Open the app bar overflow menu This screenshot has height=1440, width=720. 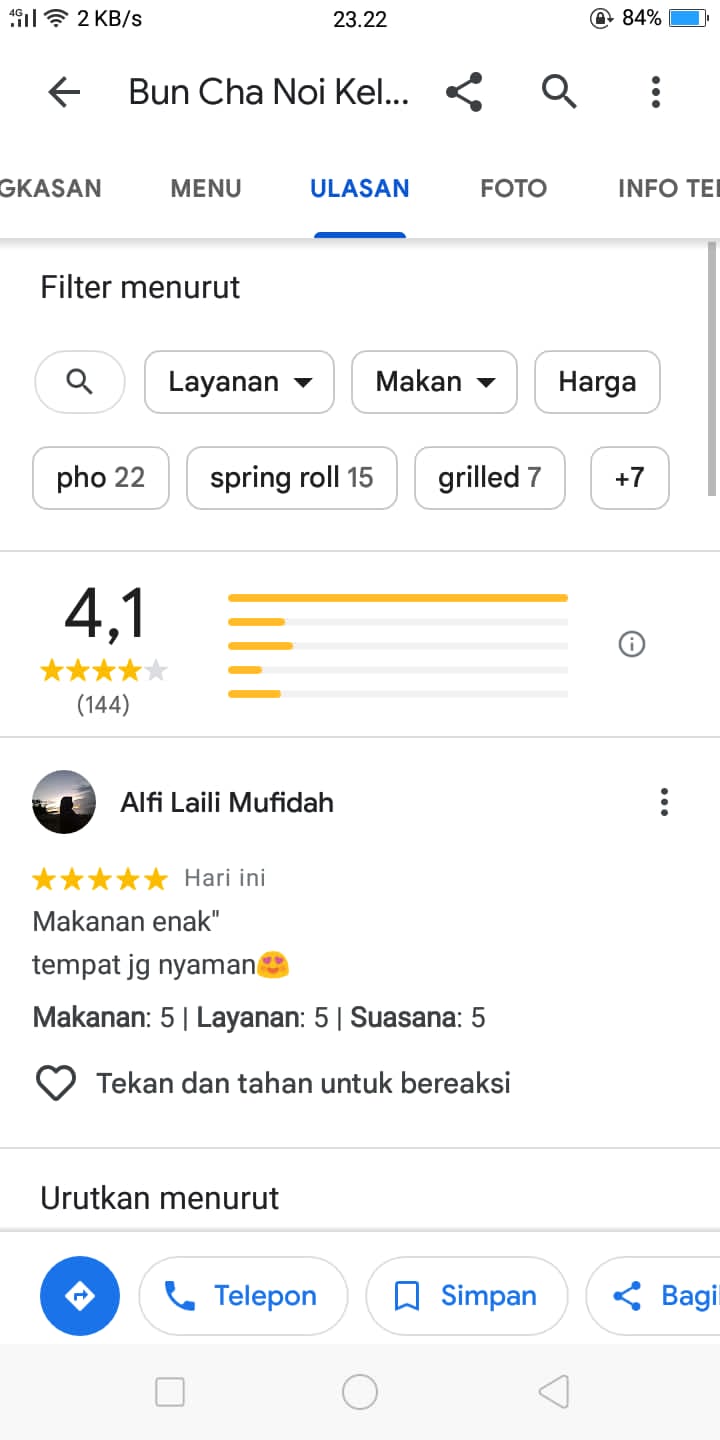pos(656,92)
